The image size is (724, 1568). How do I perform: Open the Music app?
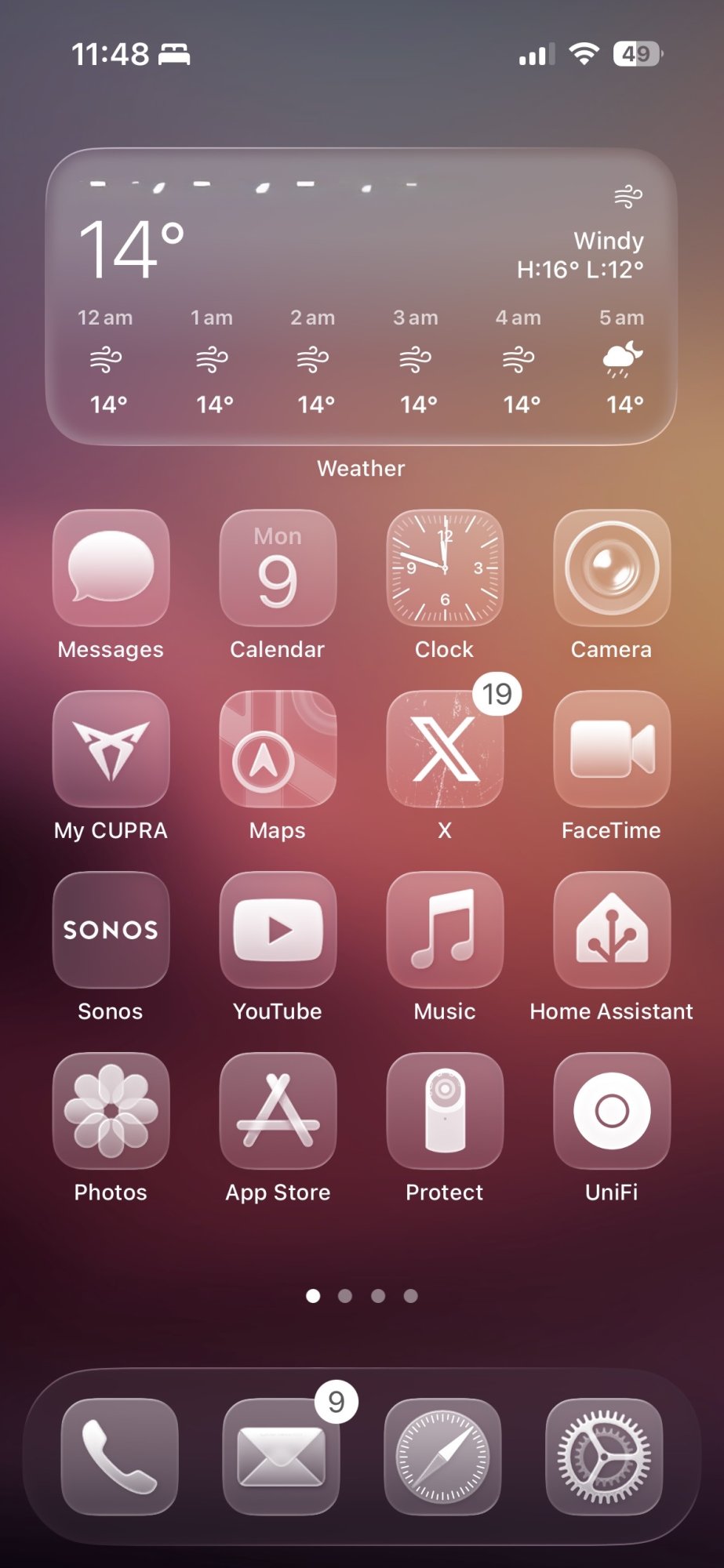click(445, 930)
